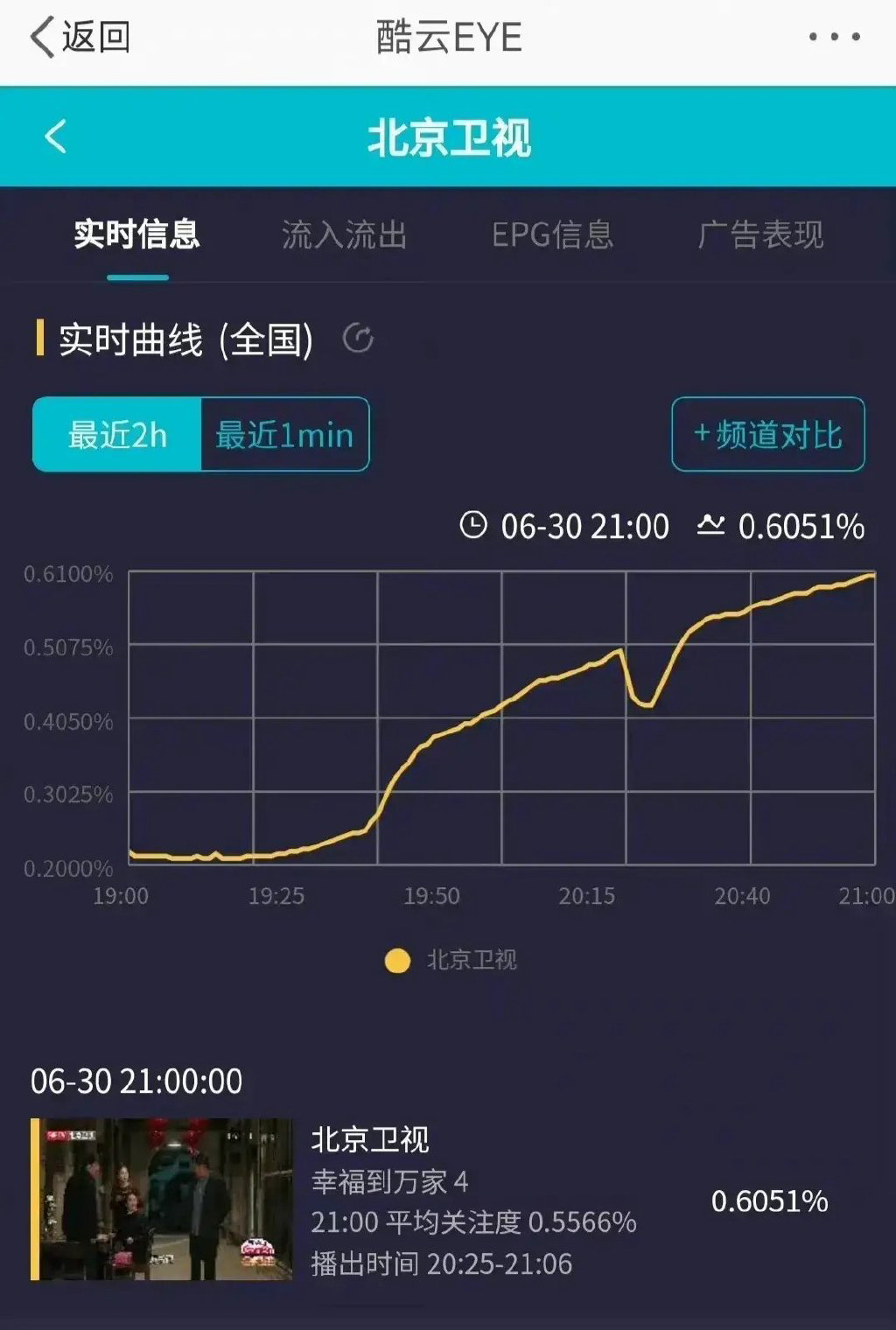896x1330 pixels.
Task: Open the +频道对比 channel comparison
Action: pos(766,435)
